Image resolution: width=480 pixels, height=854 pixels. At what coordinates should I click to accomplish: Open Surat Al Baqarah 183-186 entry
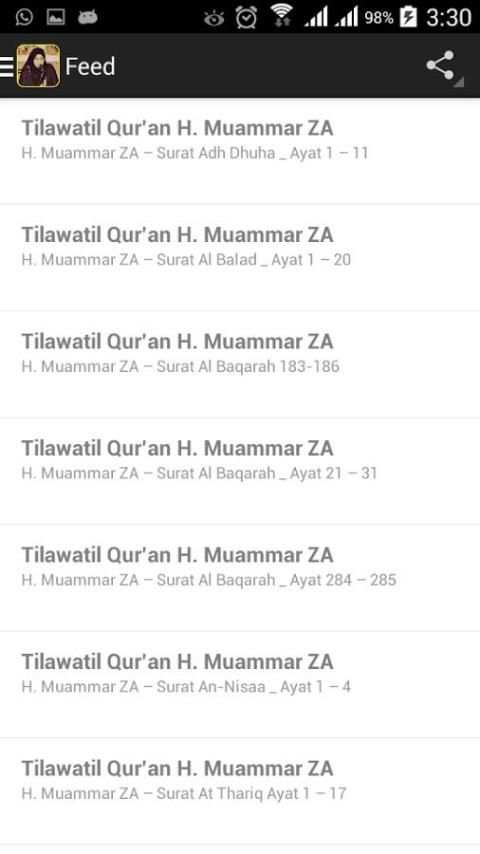pos(240,365)
